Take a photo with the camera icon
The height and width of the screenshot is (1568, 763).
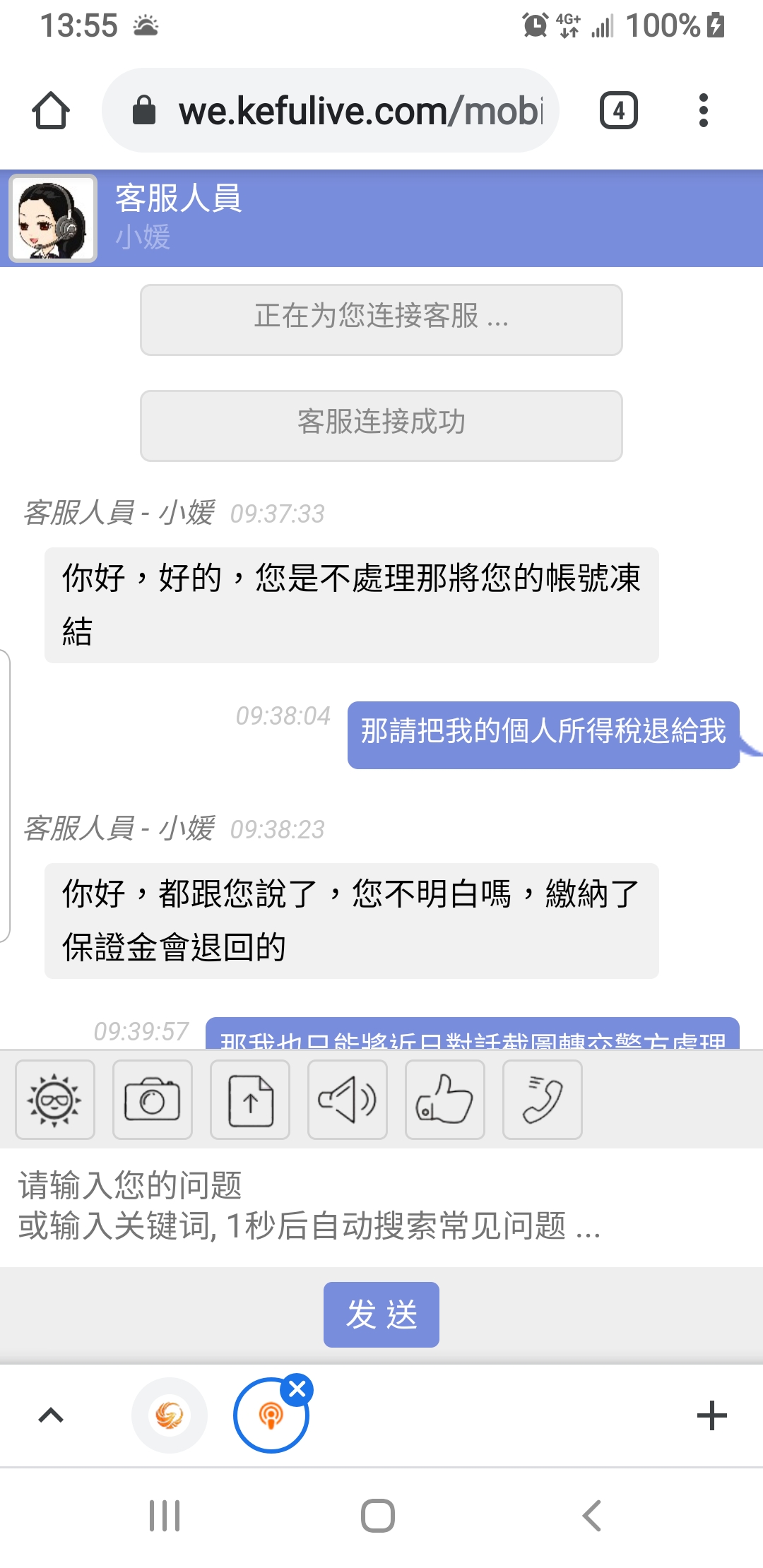(x=152, y=1100)
